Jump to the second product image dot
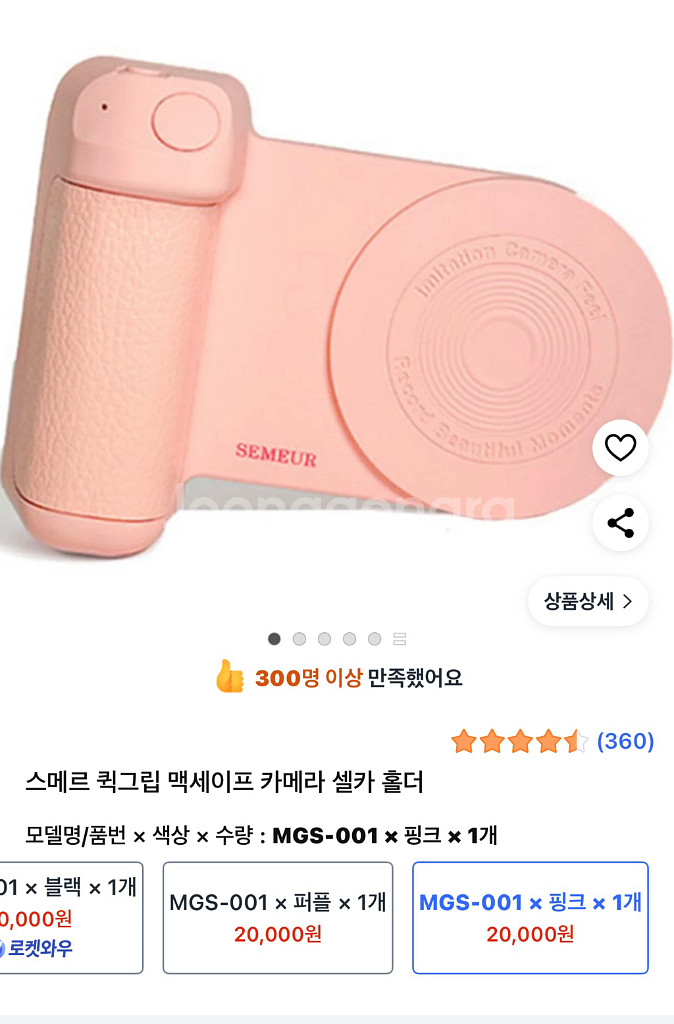 tap(299, 639)
